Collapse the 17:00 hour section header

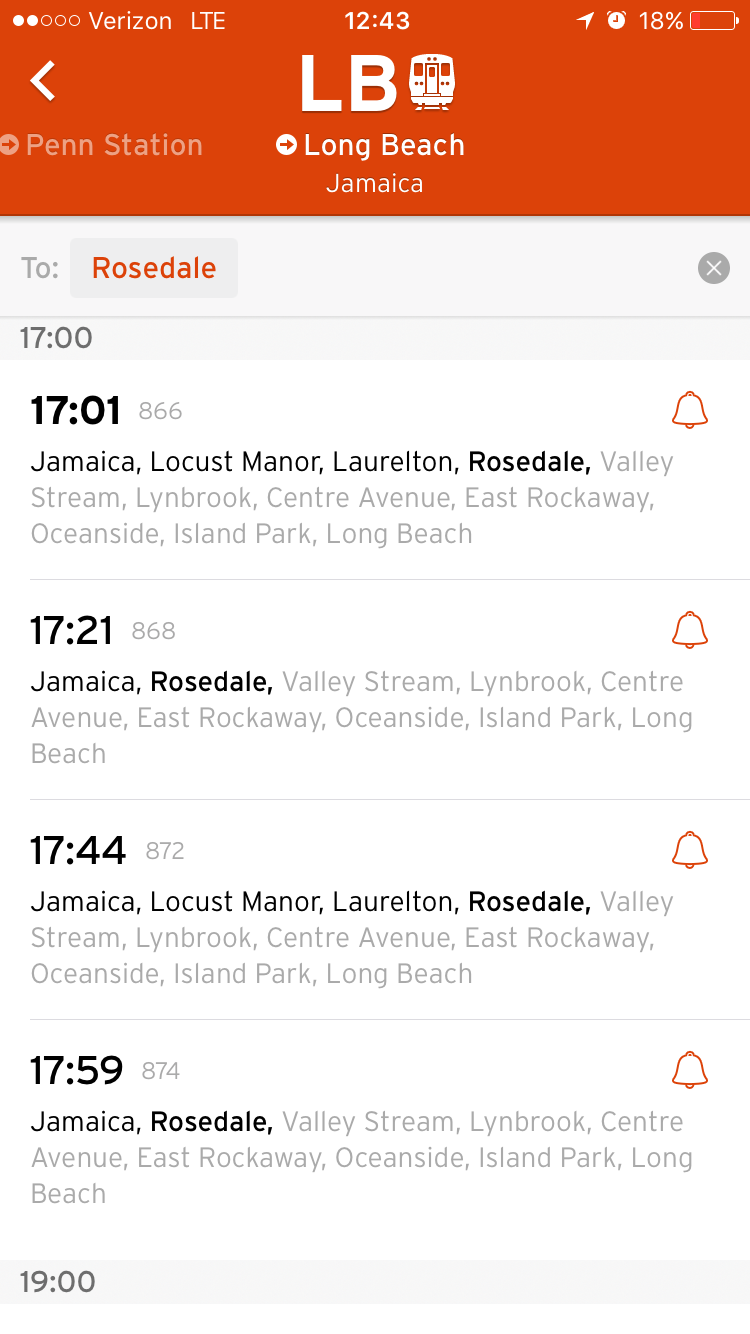[375, 338]
